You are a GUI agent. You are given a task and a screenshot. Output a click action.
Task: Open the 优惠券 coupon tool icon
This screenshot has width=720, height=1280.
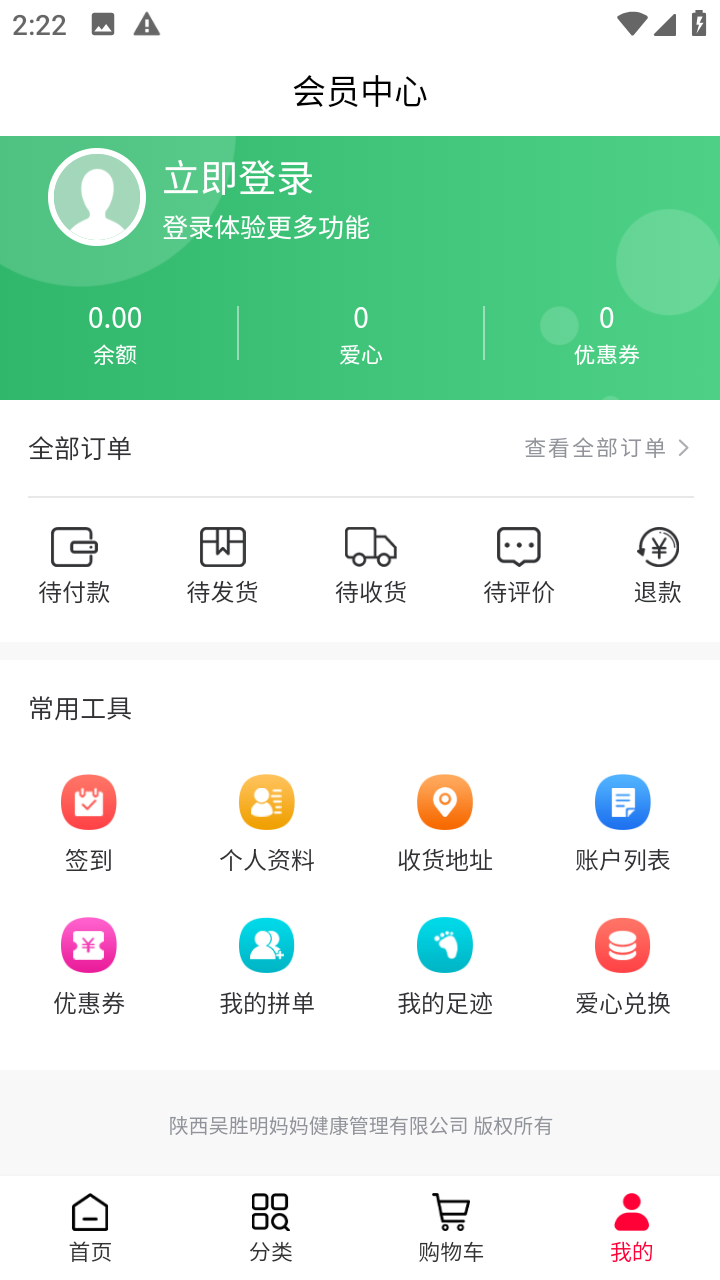pos(88,944)
